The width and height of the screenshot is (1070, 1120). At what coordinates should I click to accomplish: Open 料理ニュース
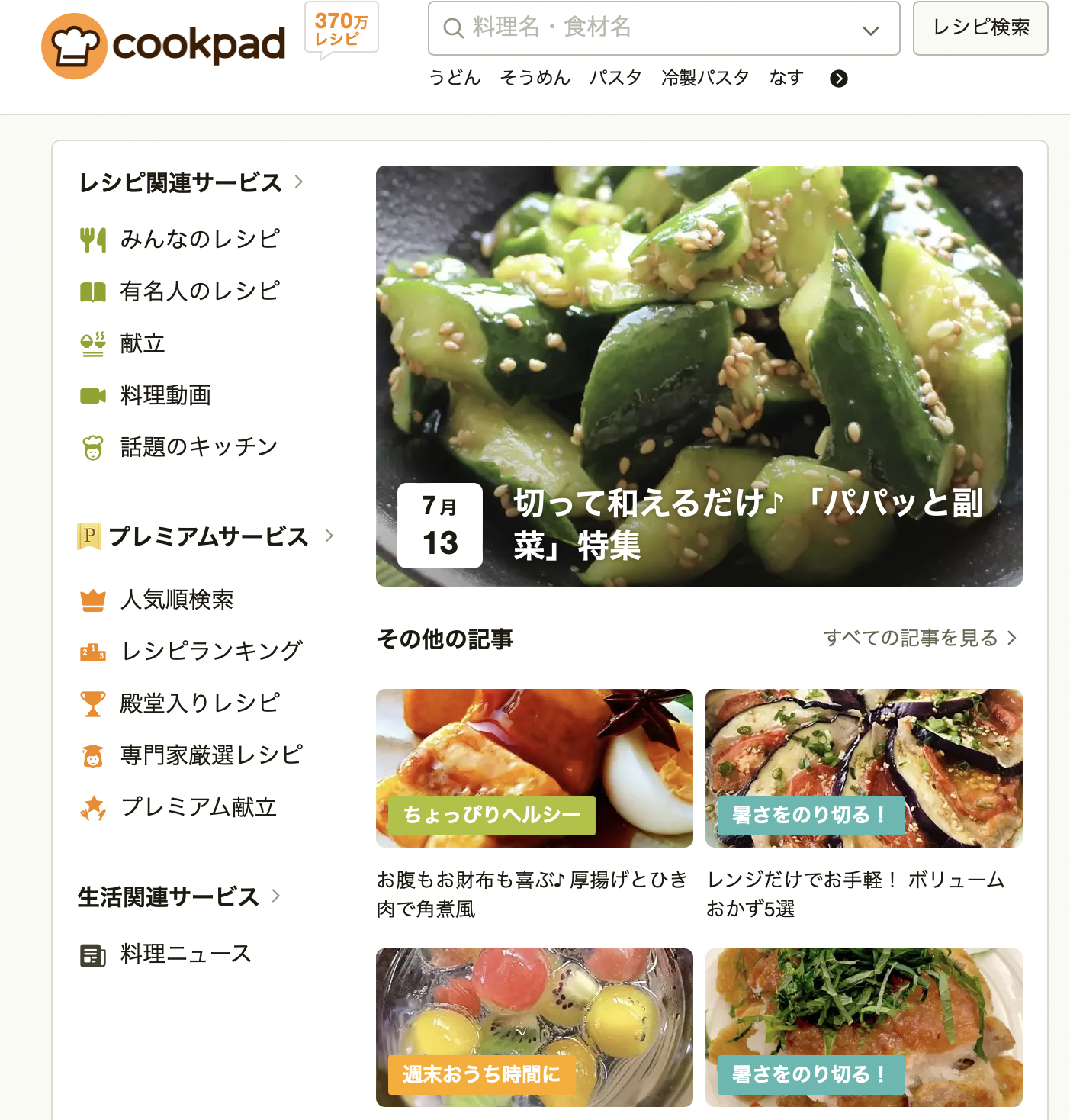tap(185, 954)
